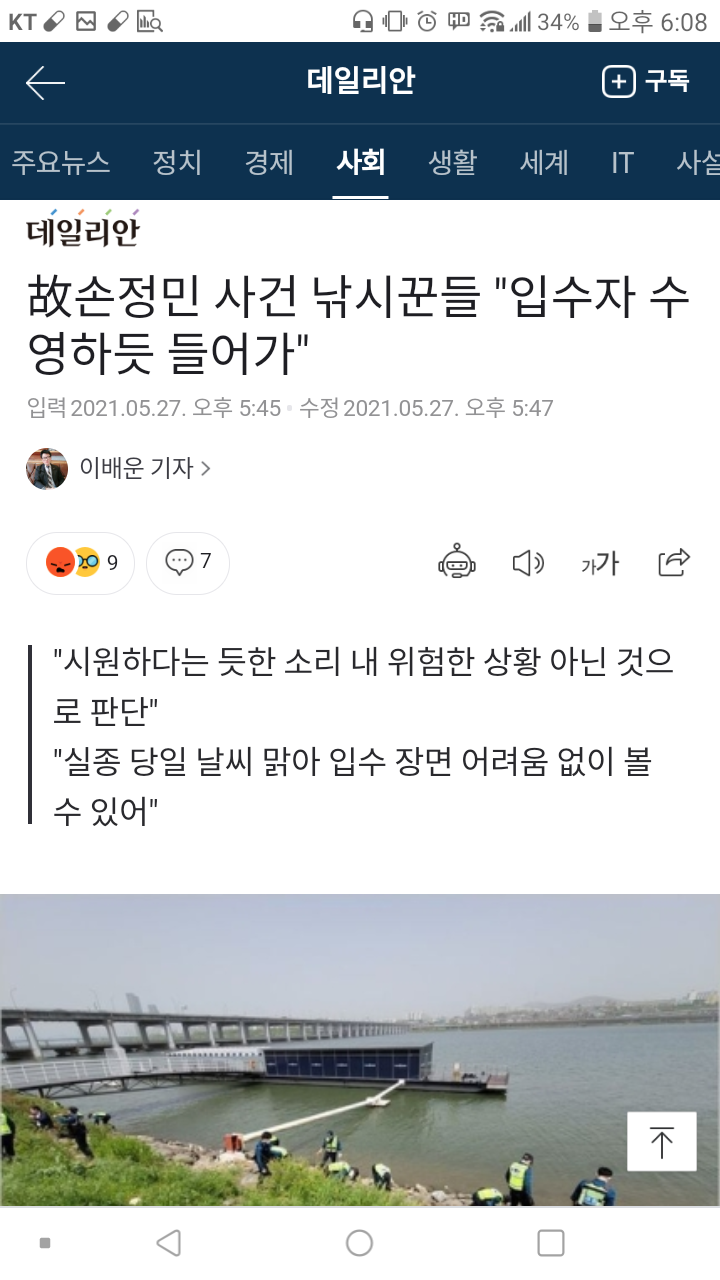The height and width of the screenshot is (1280, 720).
Task: Open the 세계 tab
Action: click(544, 162)
